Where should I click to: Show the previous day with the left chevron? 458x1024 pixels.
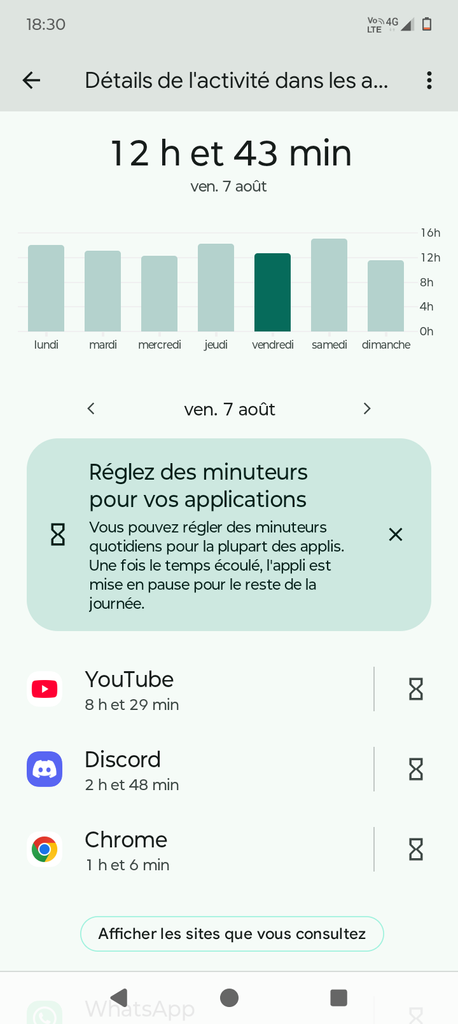[x=91, y=409]
